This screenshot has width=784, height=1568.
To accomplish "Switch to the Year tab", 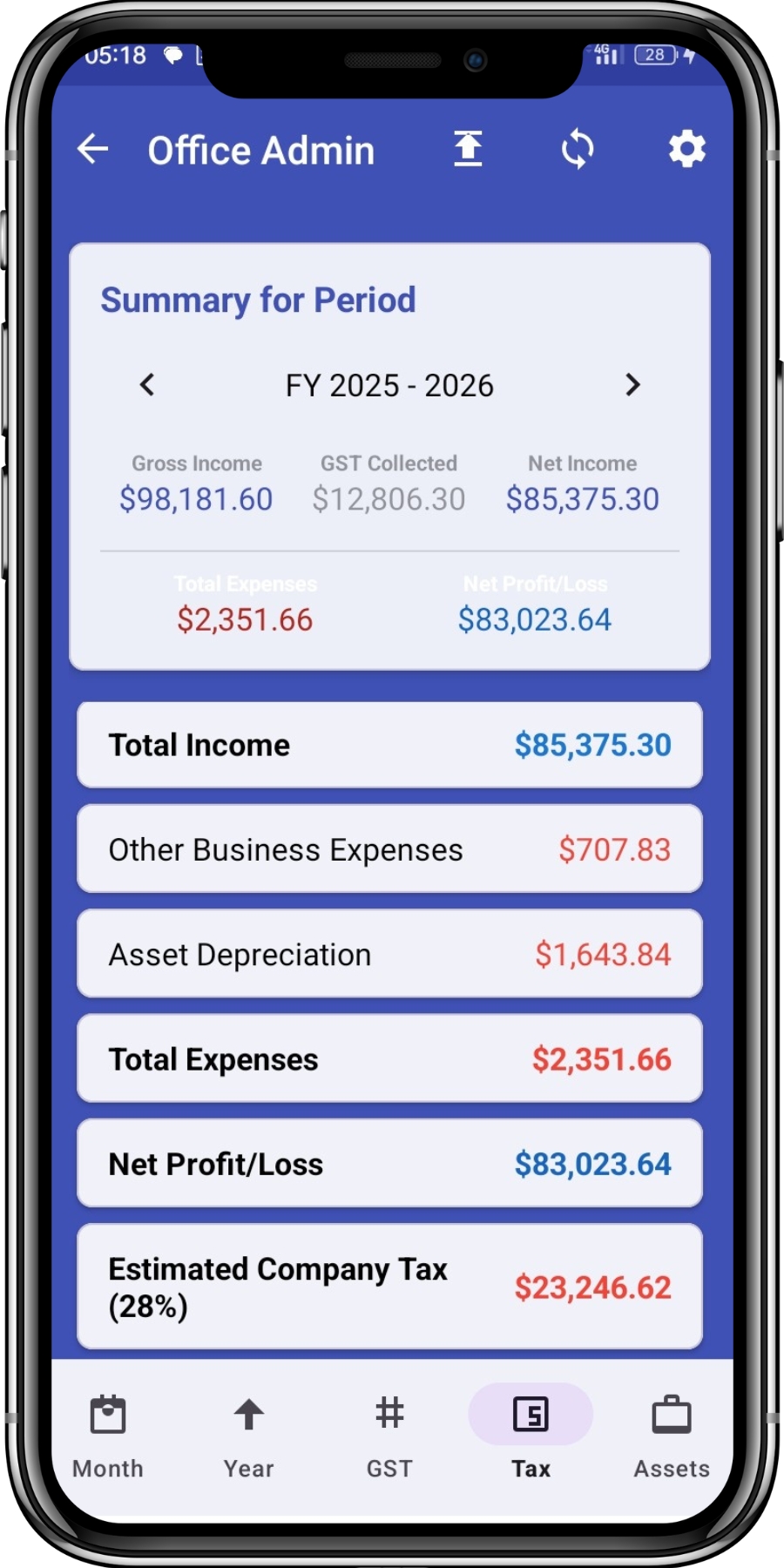I will (248, 1436).
